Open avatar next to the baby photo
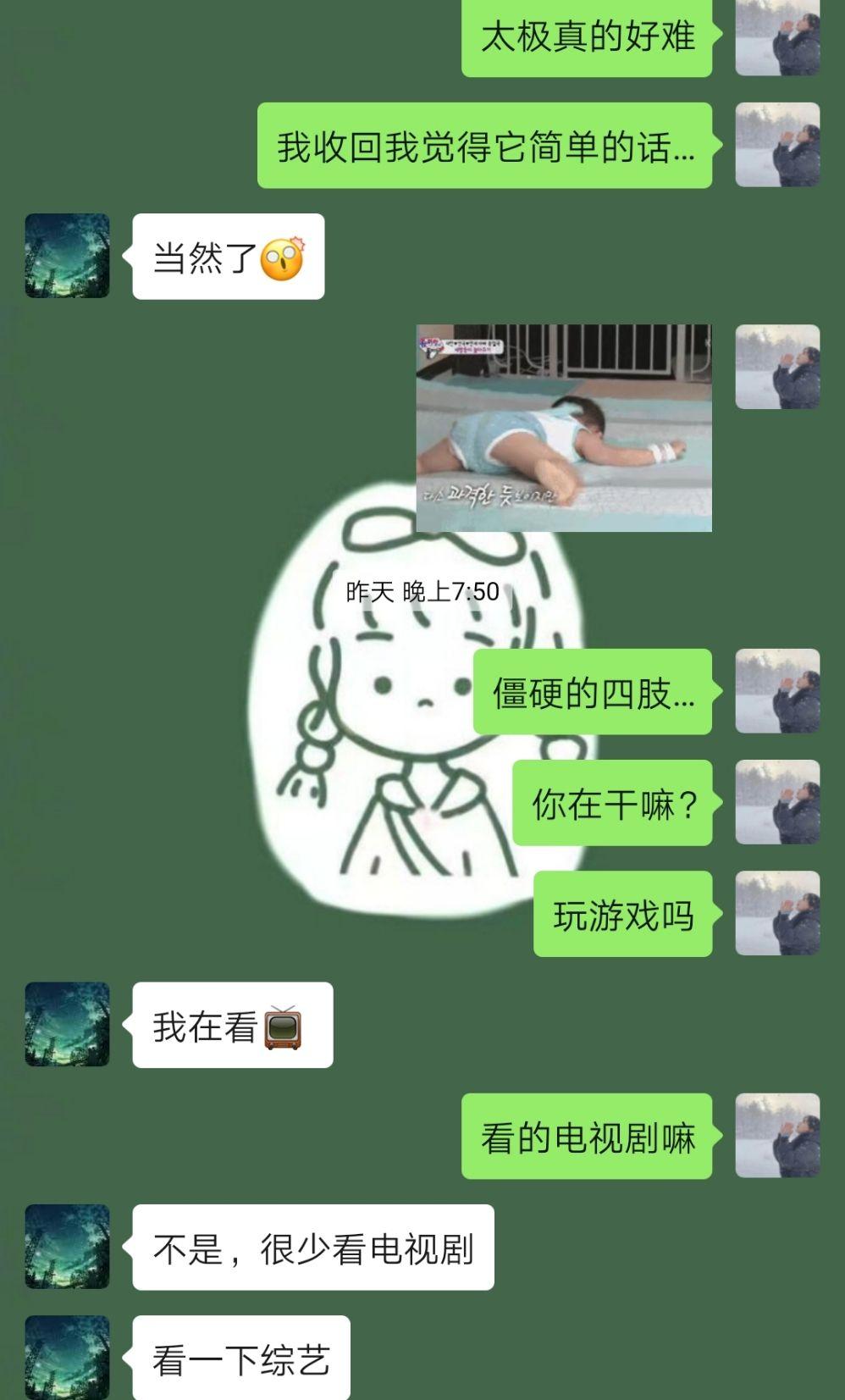Screen dimensions: 845x1400 tap(777, 367)
